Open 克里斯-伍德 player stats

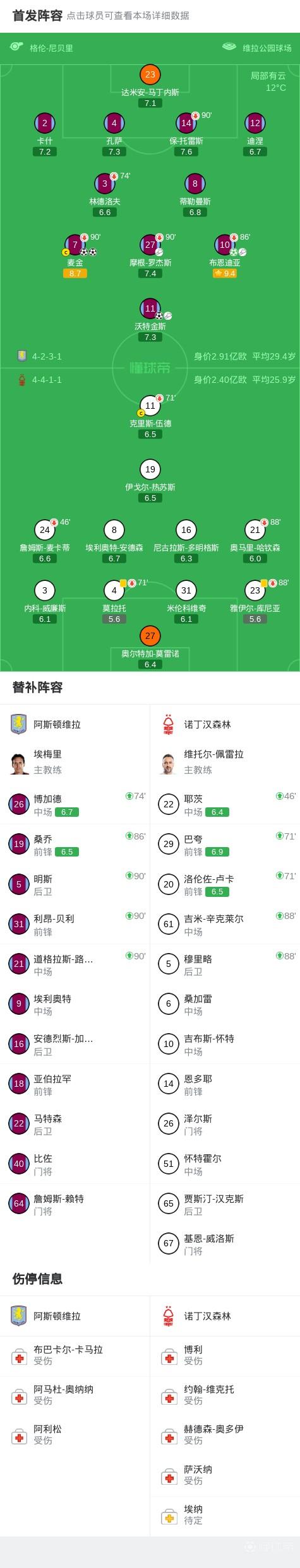[x=150, y=416]
